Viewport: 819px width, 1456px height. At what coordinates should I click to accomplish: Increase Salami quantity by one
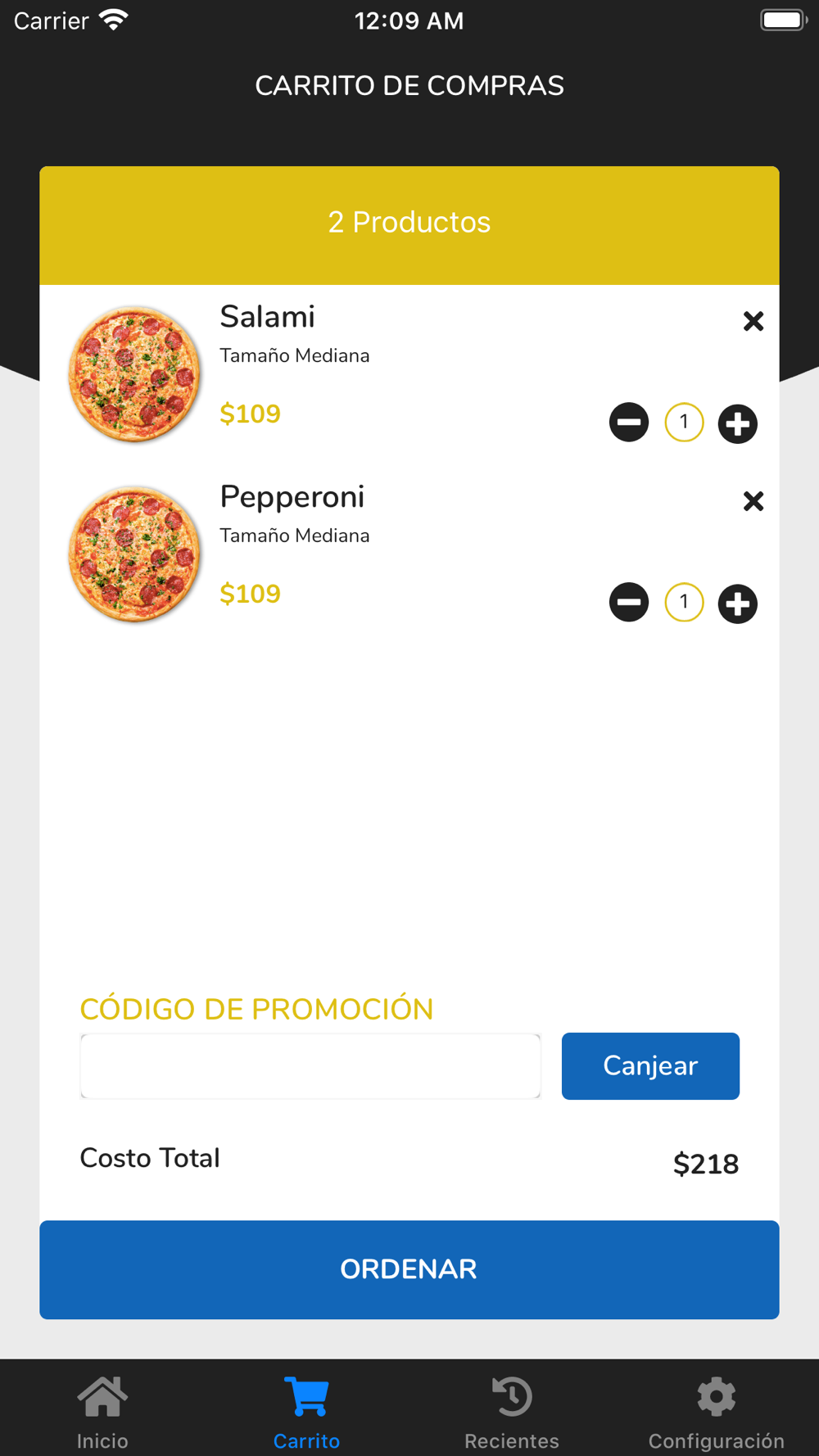[x=738, y=423]
